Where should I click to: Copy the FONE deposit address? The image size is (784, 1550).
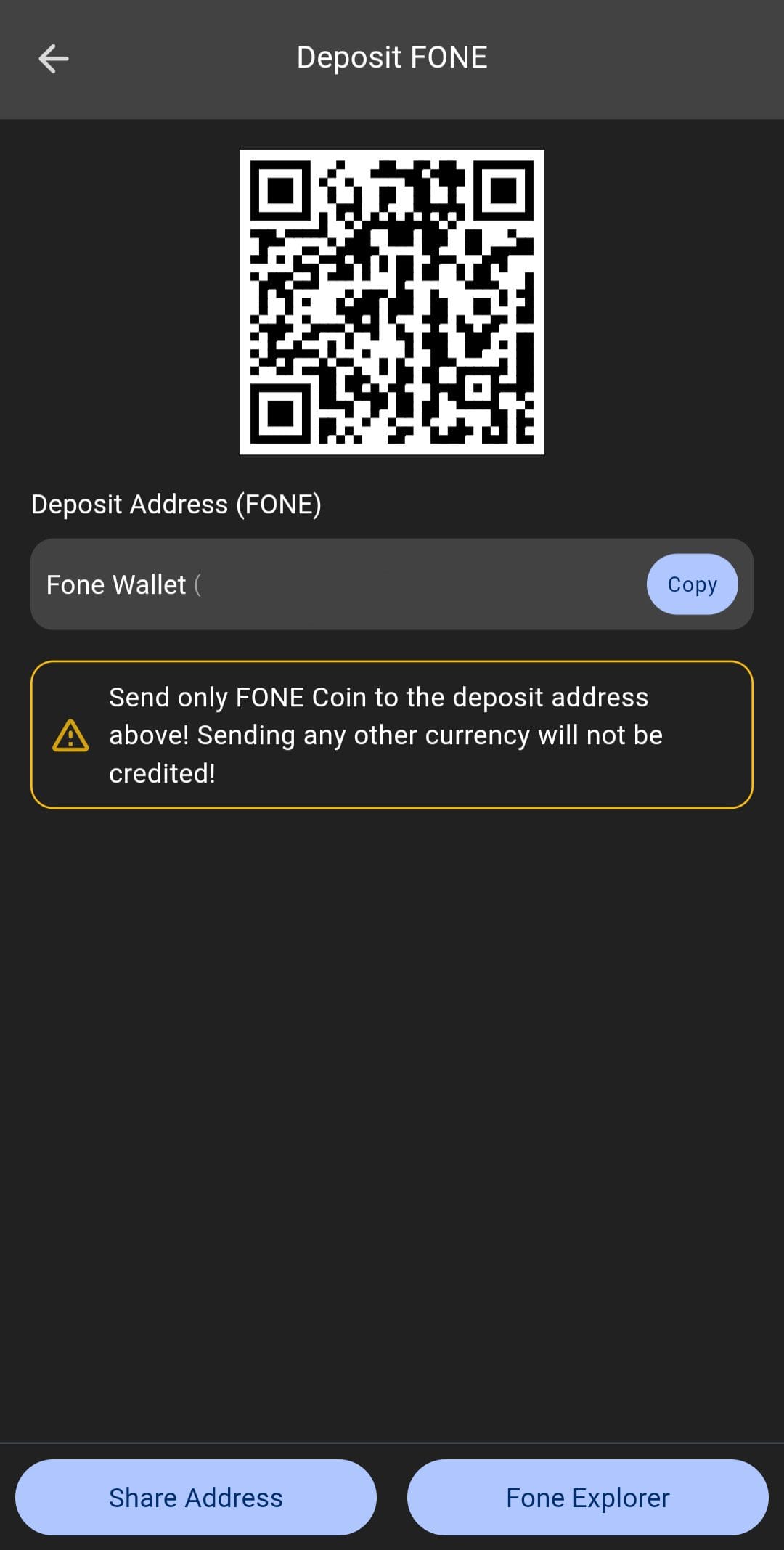click(691, 584)
